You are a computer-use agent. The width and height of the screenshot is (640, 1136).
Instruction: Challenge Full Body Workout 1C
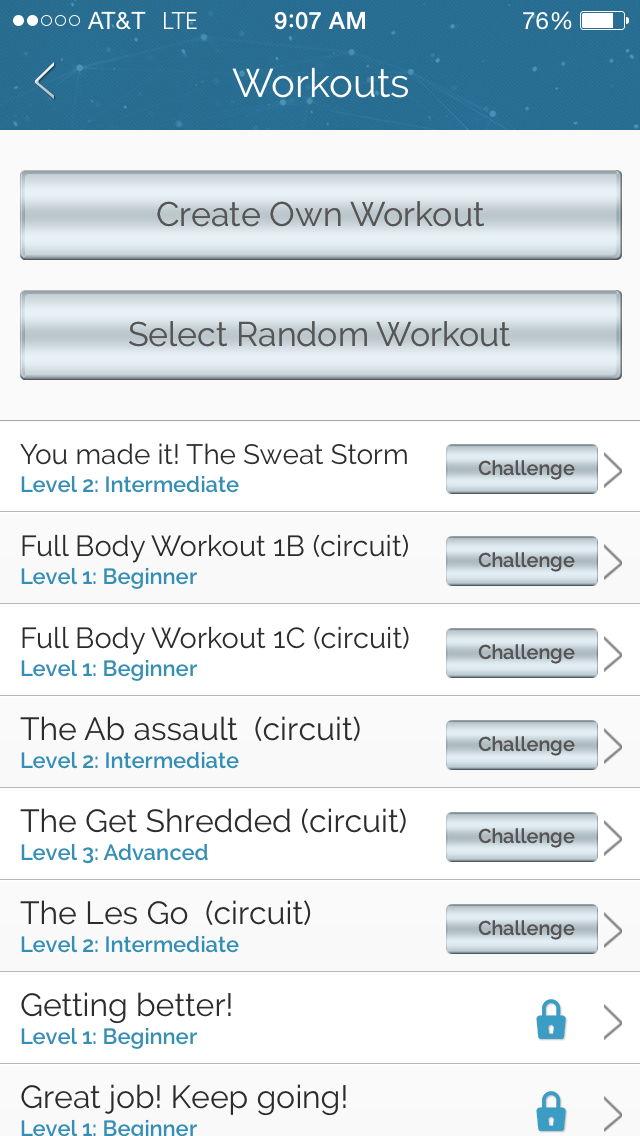pyautogui.click(x=522, y=653)
